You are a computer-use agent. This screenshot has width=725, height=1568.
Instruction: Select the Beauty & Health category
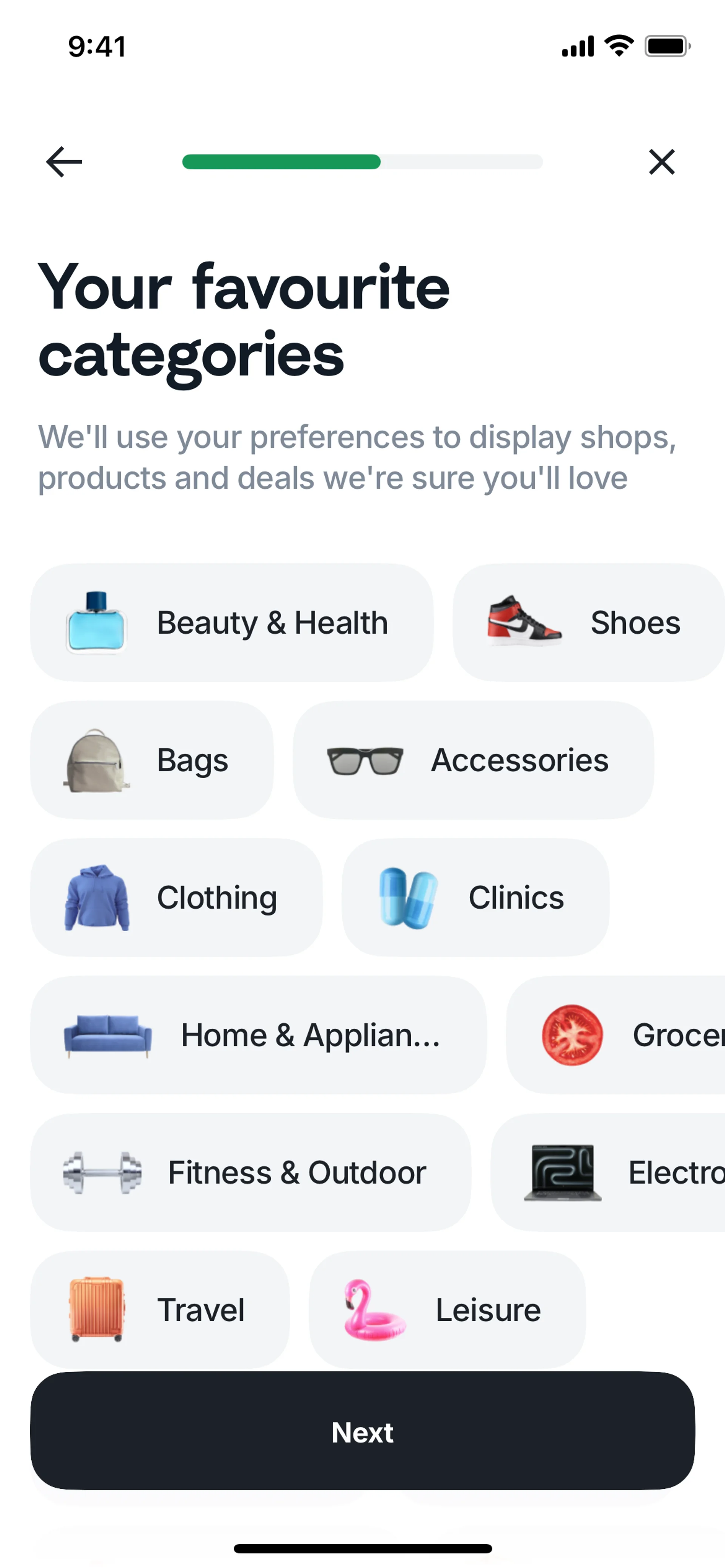click(231, 622)
